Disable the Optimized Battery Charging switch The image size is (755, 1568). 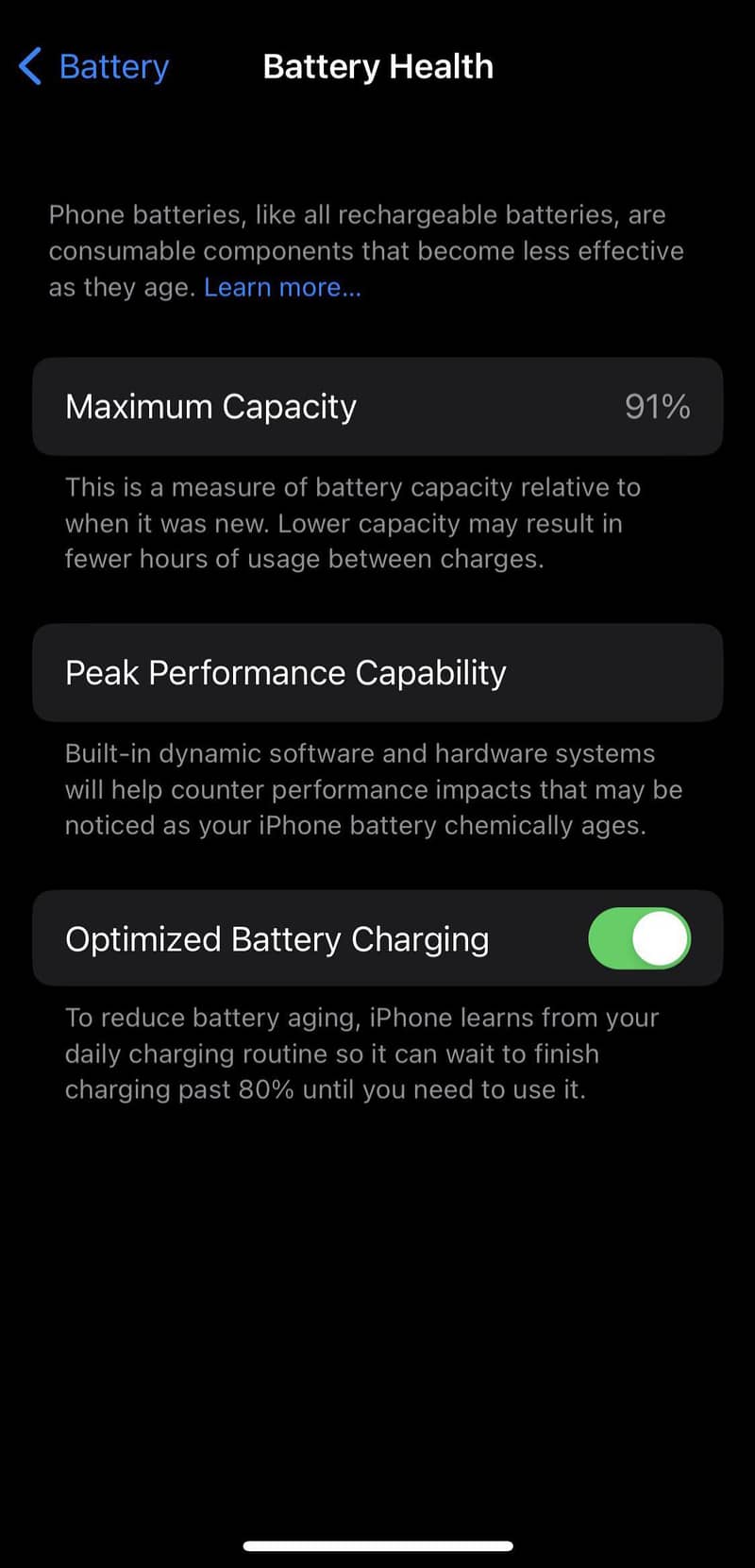(x=641, y=938)
